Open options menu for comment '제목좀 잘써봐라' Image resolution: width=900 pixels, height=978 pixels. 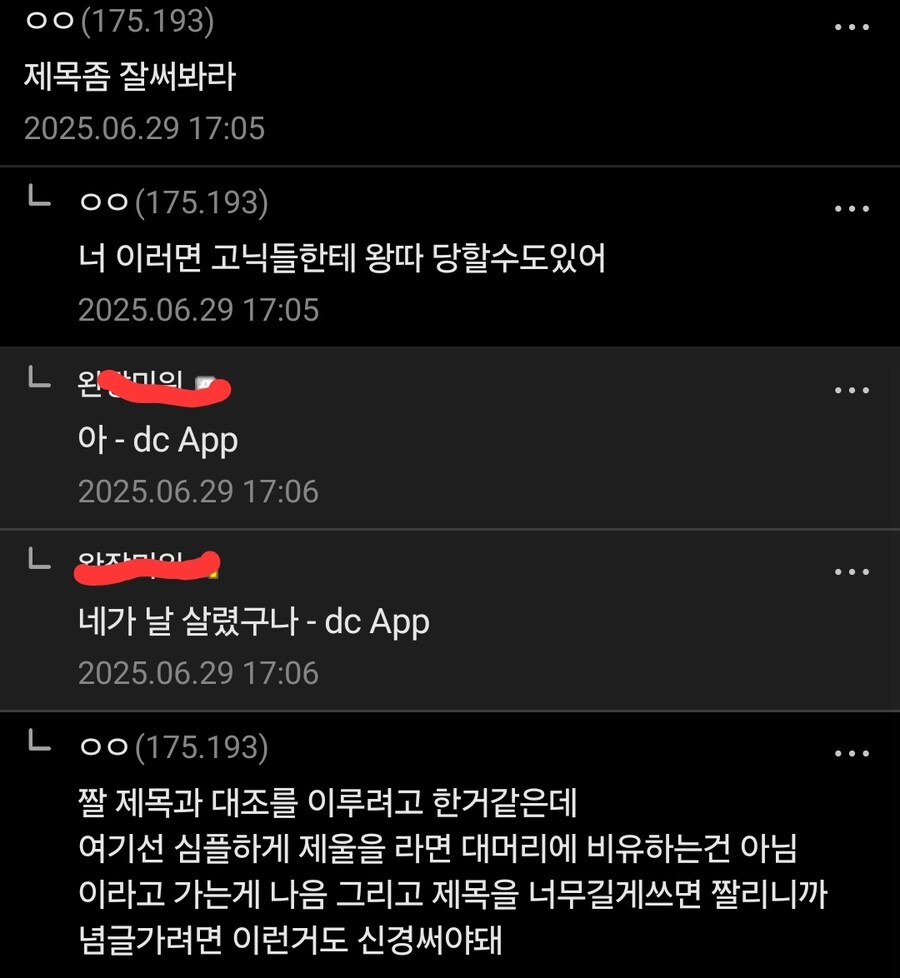coord(851,27)
